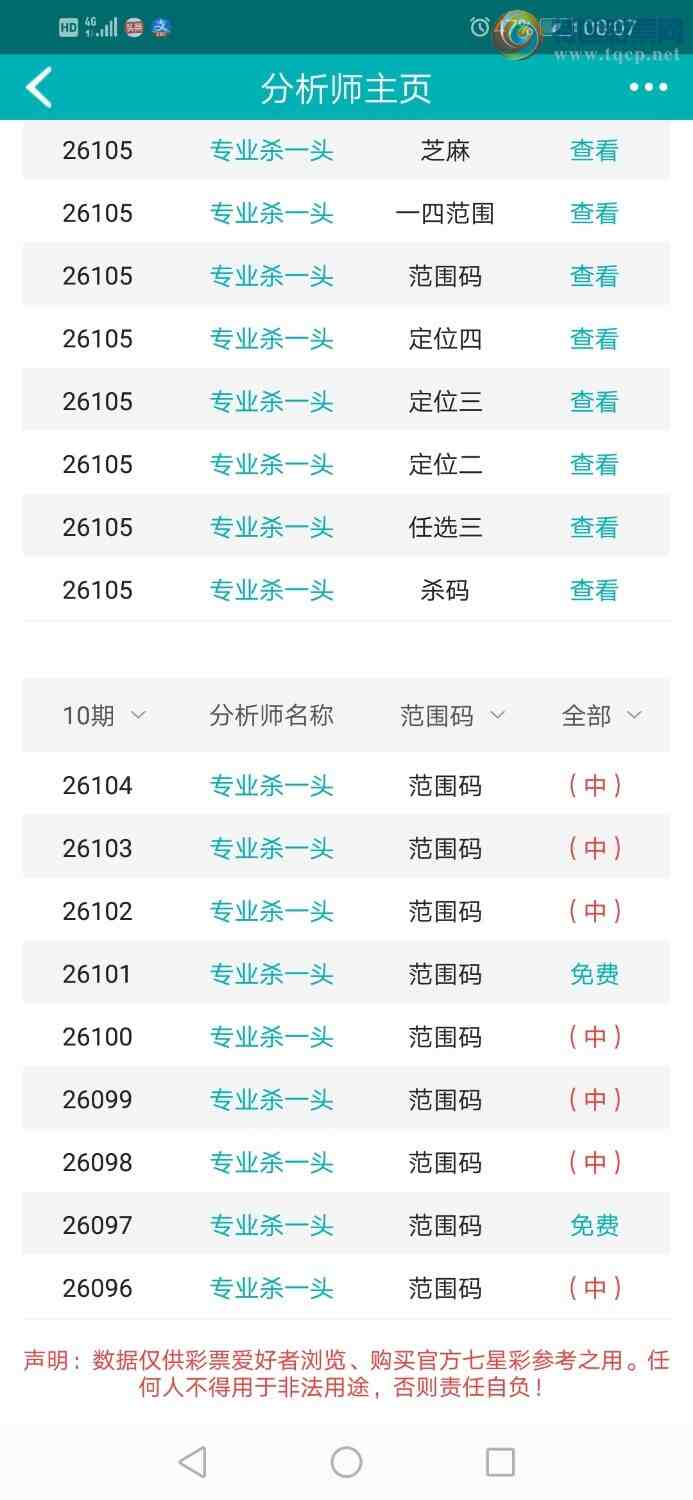Go back using the header arrow
The height and width of the screenshot is (1500, 693).
click(39, 88)
